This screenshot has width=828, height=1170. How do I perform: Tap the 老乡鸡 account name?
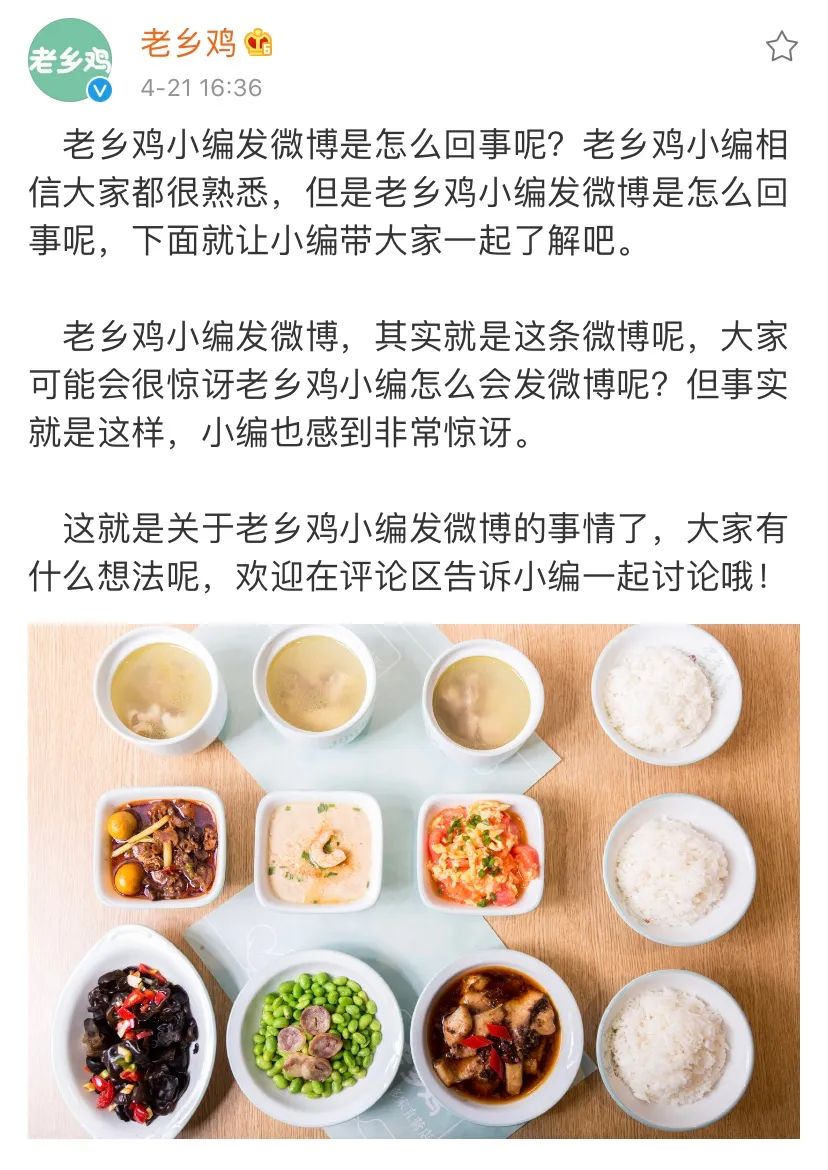(x=188, y=43)
